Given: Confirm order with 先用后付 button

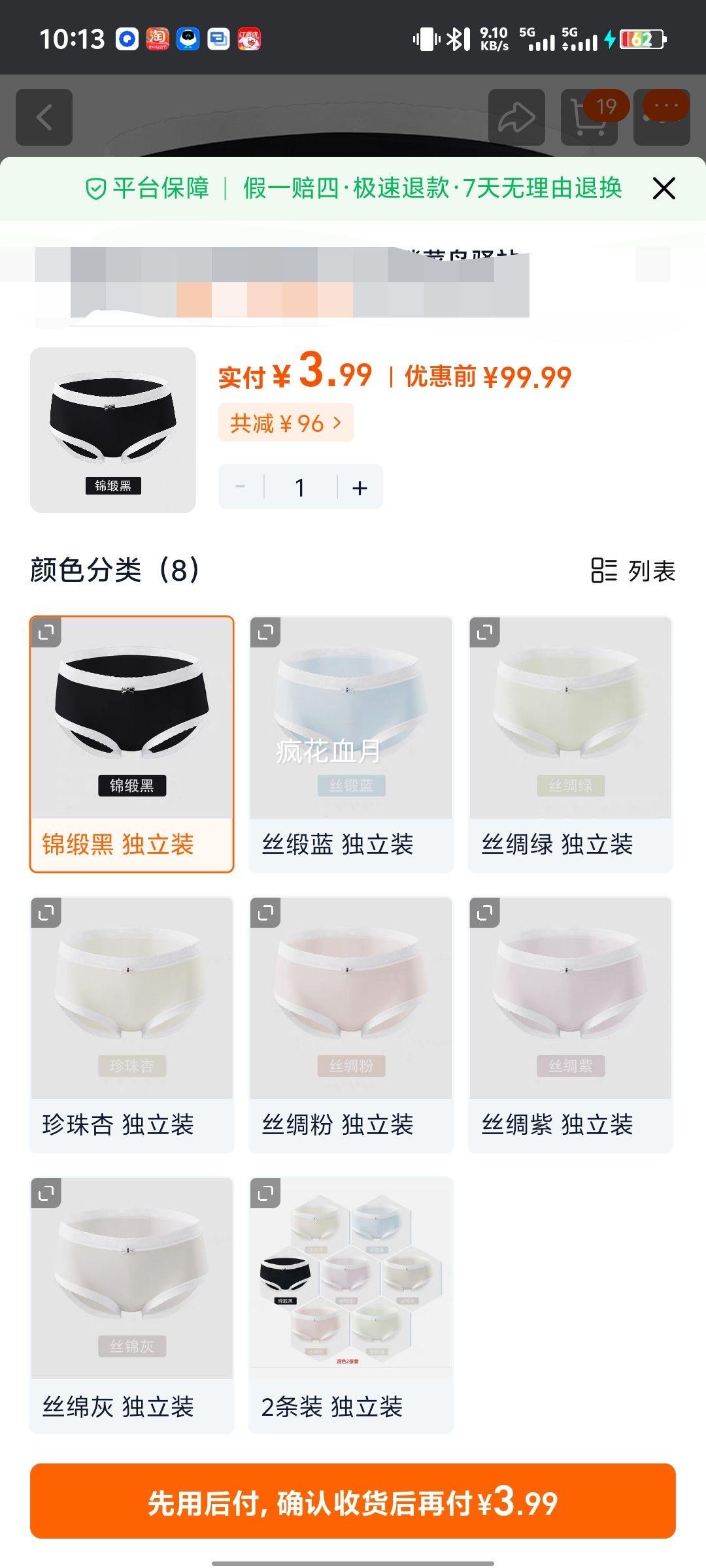Looking at the screenshot, I should pos(353,1501).
